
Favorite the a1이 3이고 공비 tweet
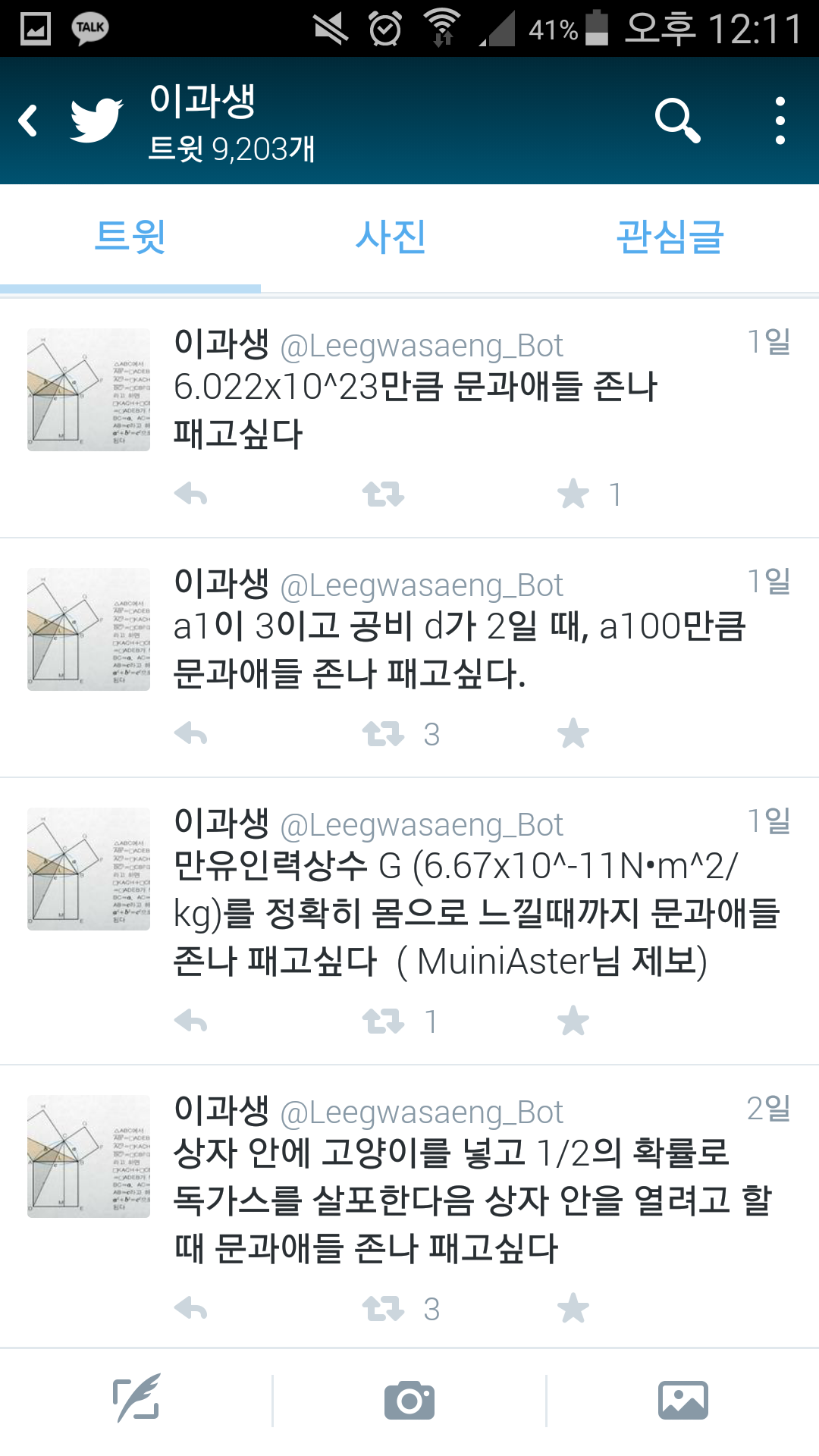pos(573,734)
